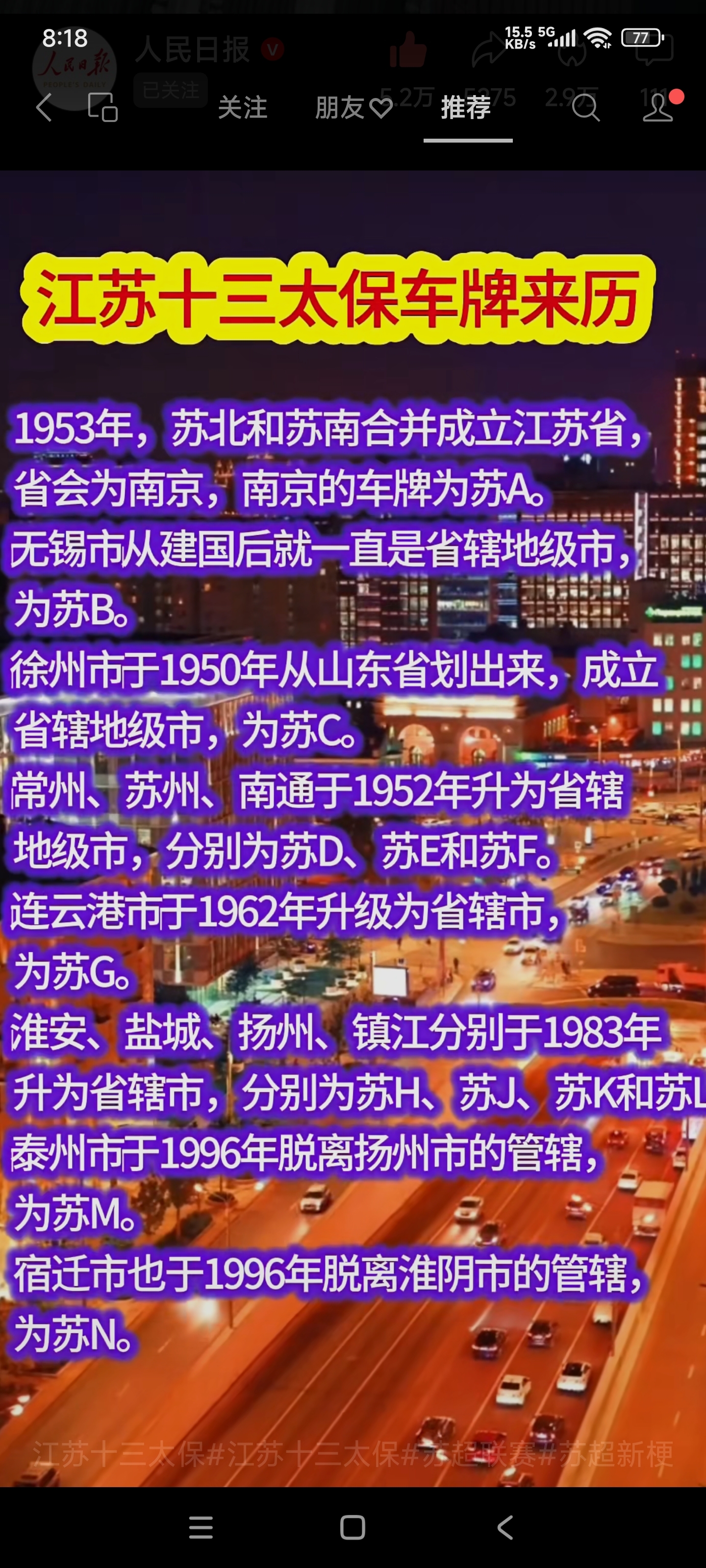The width and height of the screenshot is (706, 1568).
Task: Go to the system home screen
Action: pyautogui.click(x=353, y=1527)
